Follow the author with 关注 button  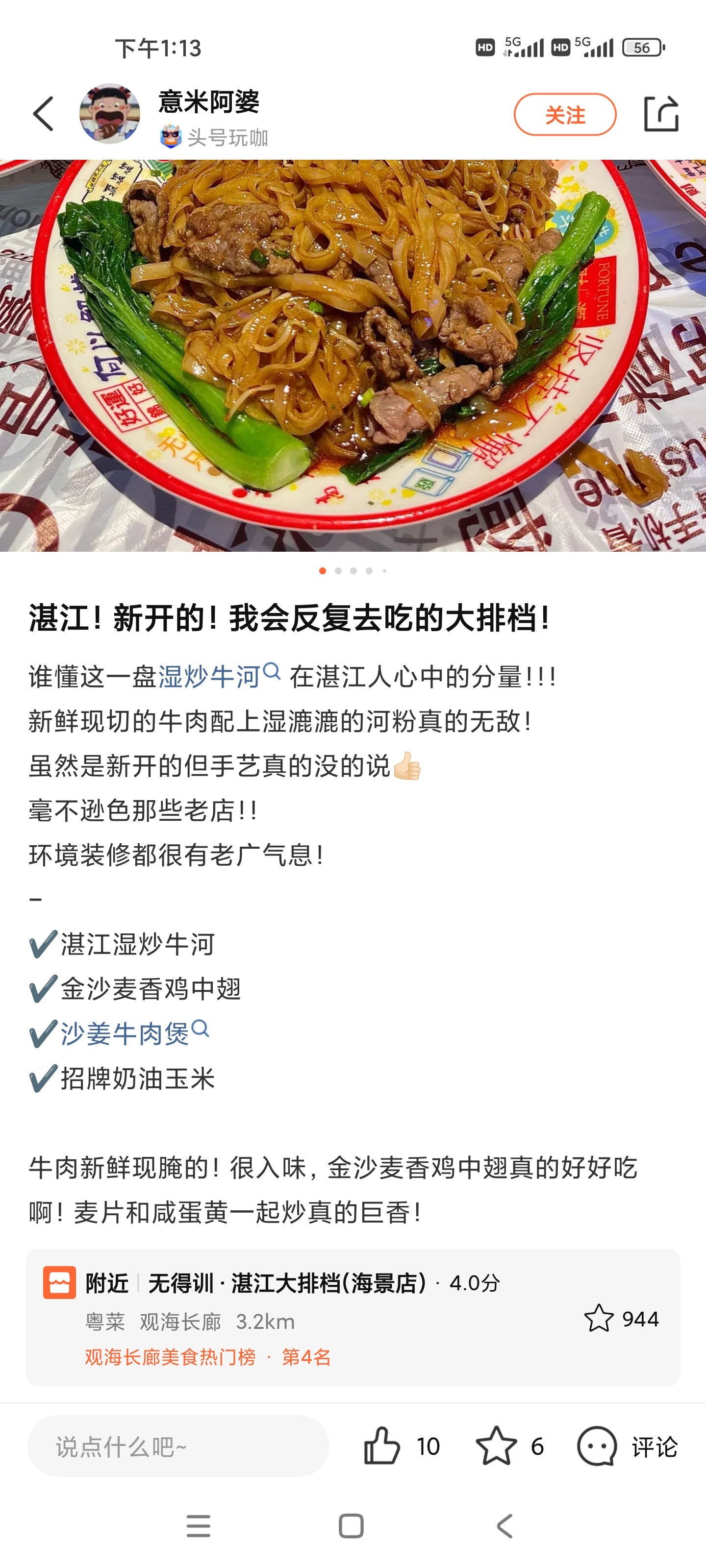(x=565, y=115)
